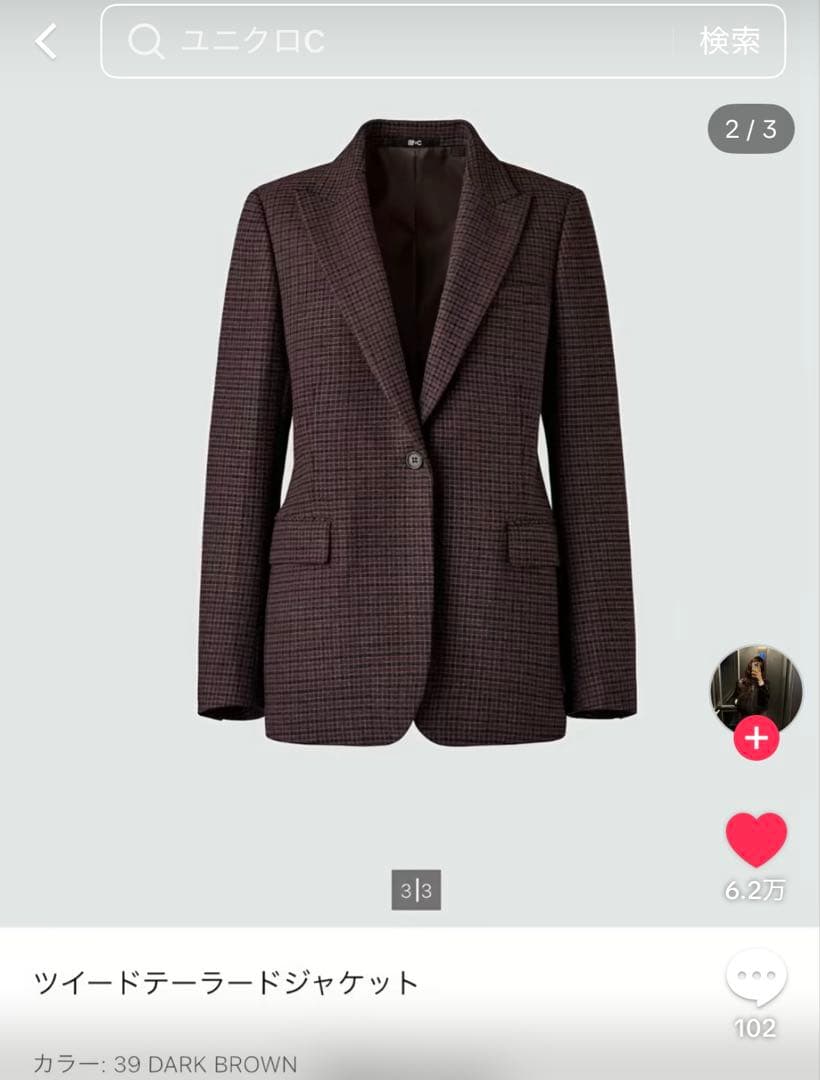Go back using the top arrow
Viewport: 820px width, 1080px height.
[x=46, y=41]
